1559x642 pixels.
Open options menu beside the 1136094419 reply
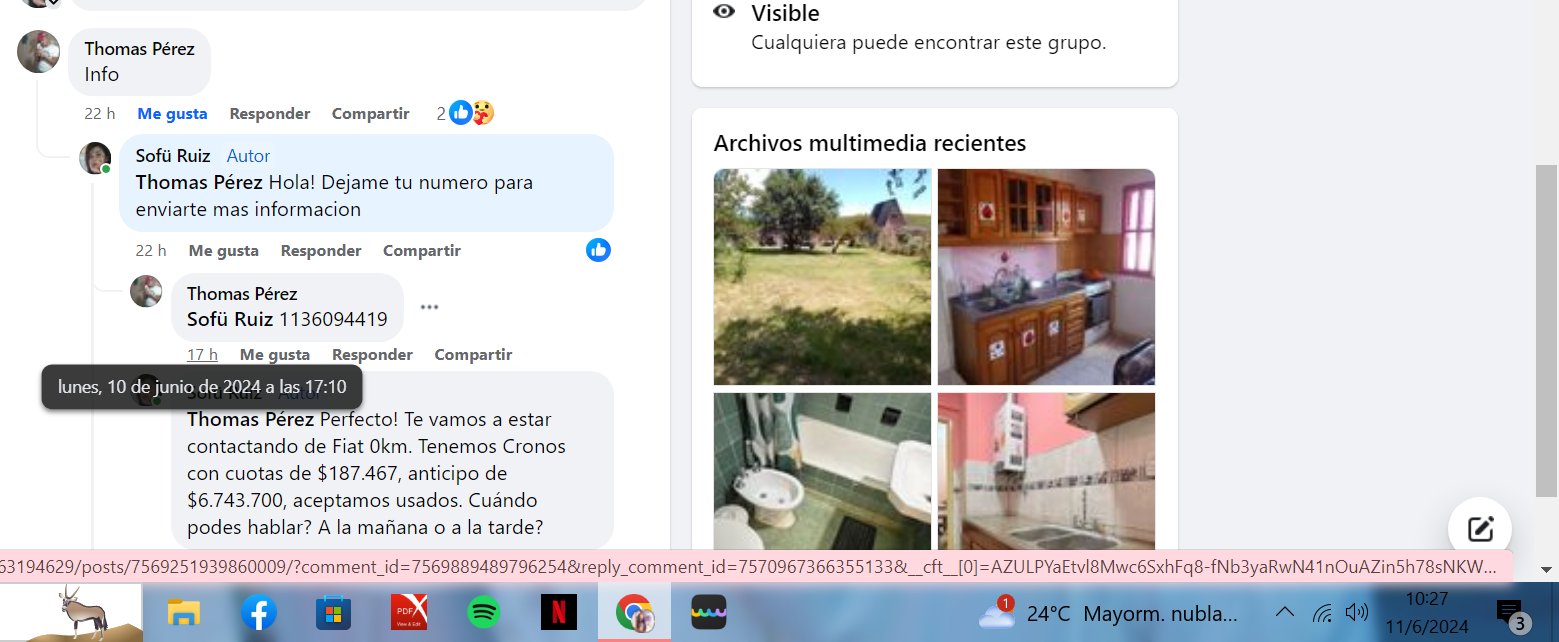pyautogui.click(x=429, y=307)
